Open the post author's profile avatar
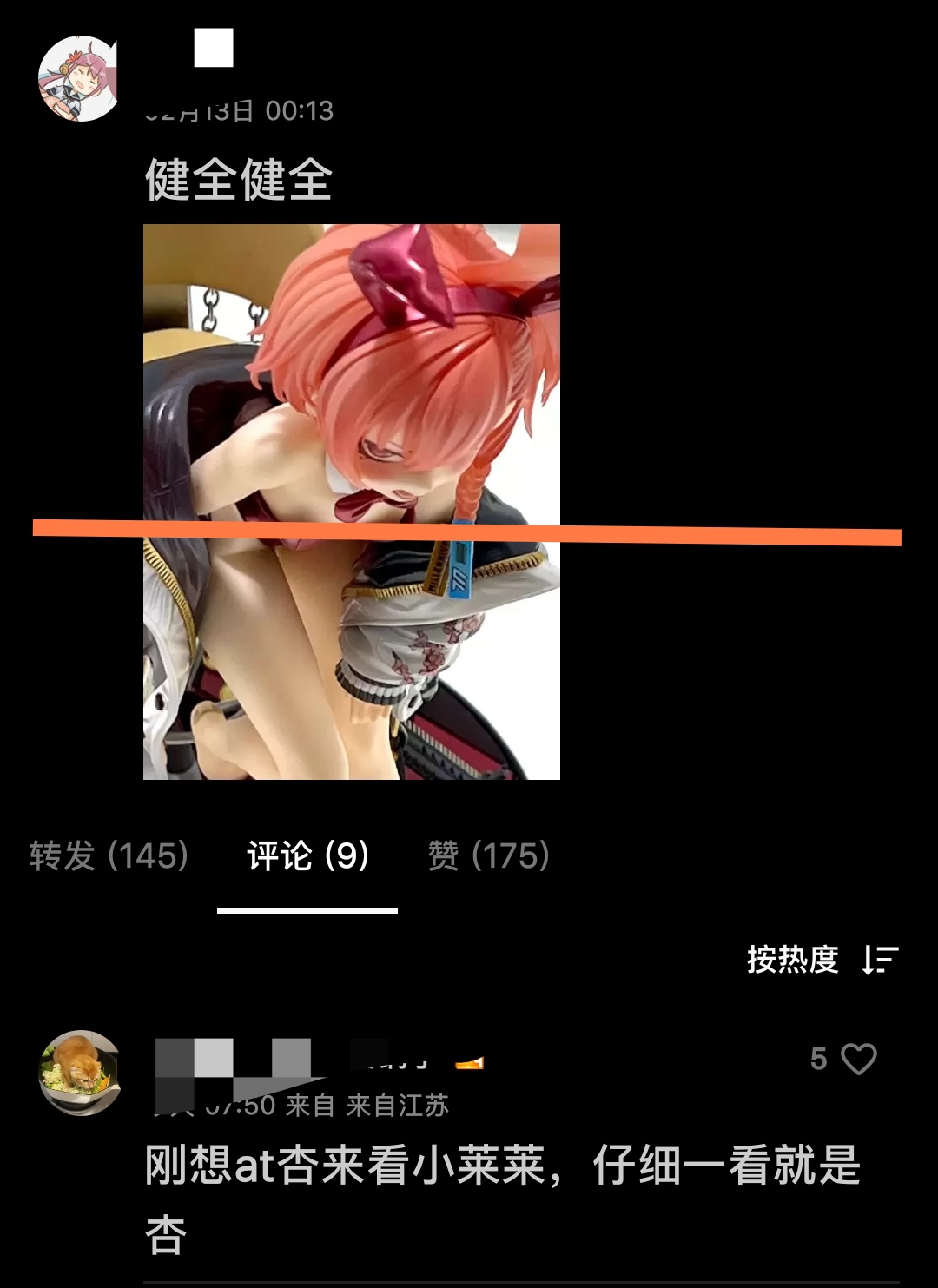Screen dimensions: 938x1288 tap(79, 79)
